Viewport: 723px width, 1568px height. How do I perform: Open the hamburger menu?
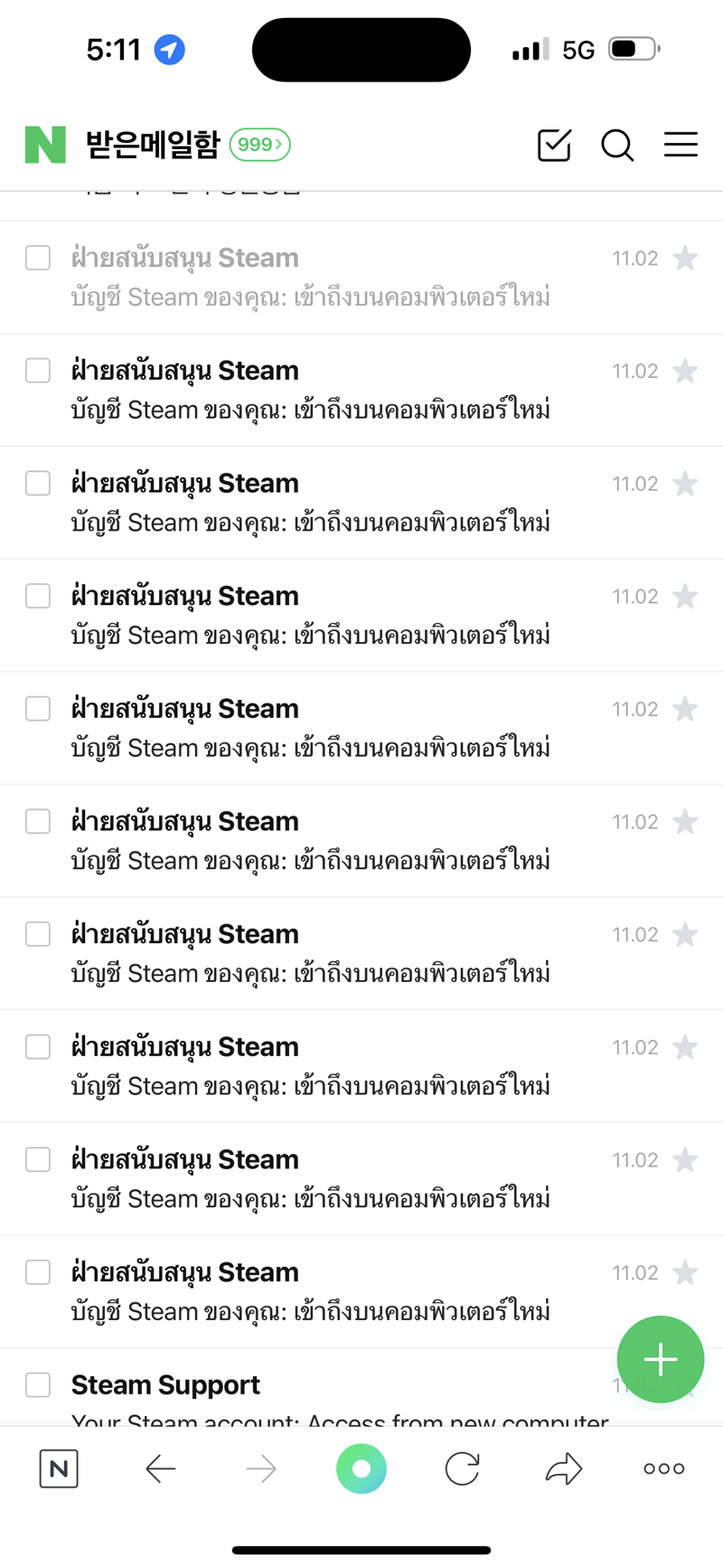681,145
